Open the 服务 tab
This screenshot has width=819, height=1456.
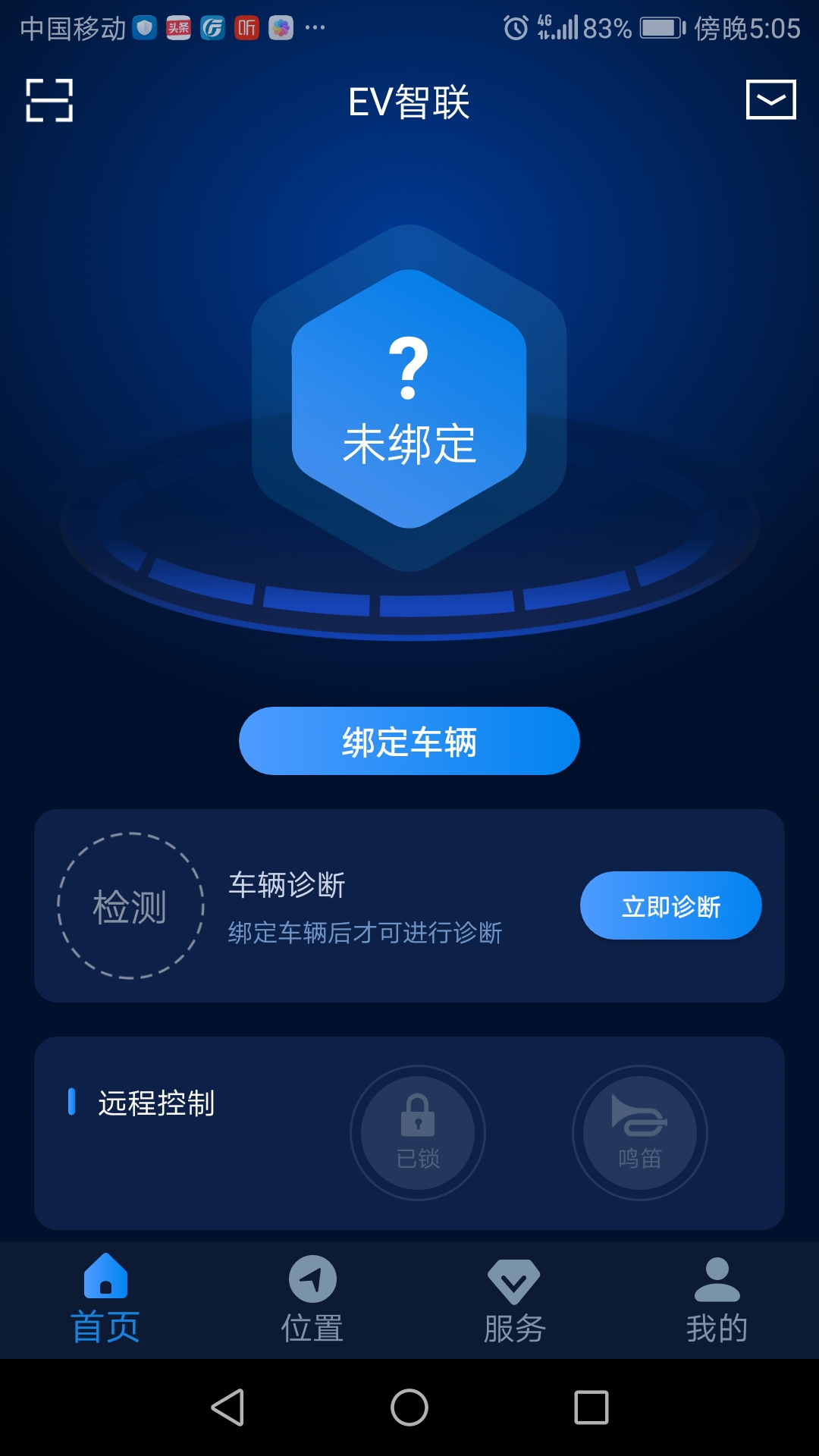coord(514,1299)
